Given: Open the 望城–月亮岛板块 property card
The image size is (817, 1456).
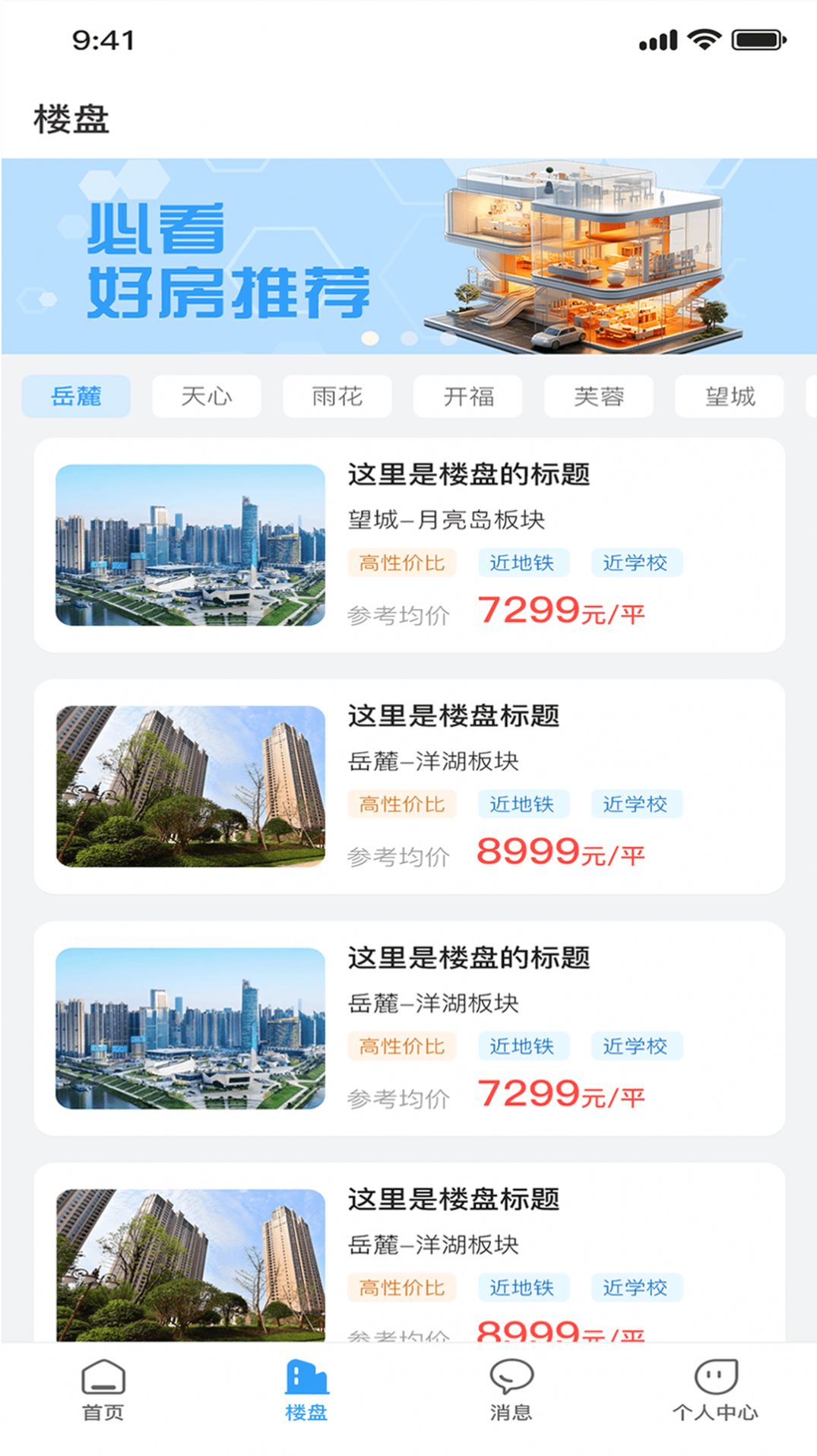Looking at the screenshot, I should pos(409,544).
